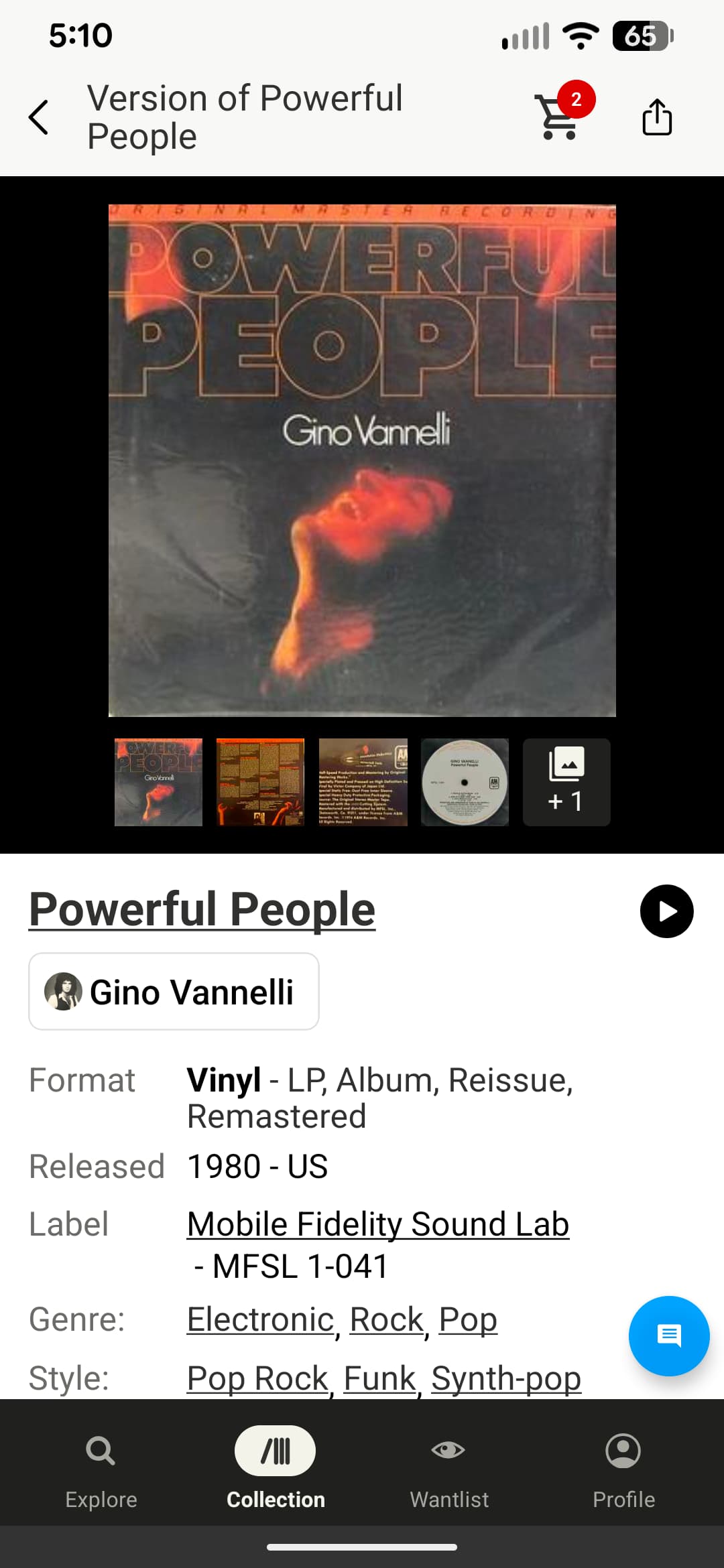
Task: Browse the Rock genre
Action: [x=386, y=1319]
